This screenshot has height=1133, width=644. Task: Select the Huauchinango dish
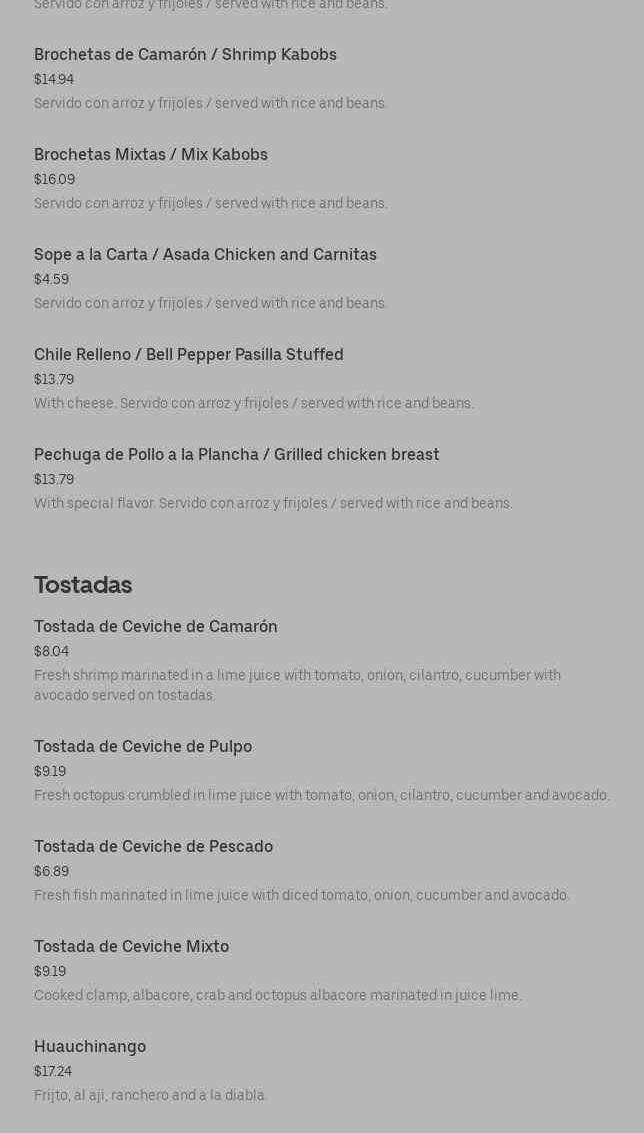pos(90,1047)
